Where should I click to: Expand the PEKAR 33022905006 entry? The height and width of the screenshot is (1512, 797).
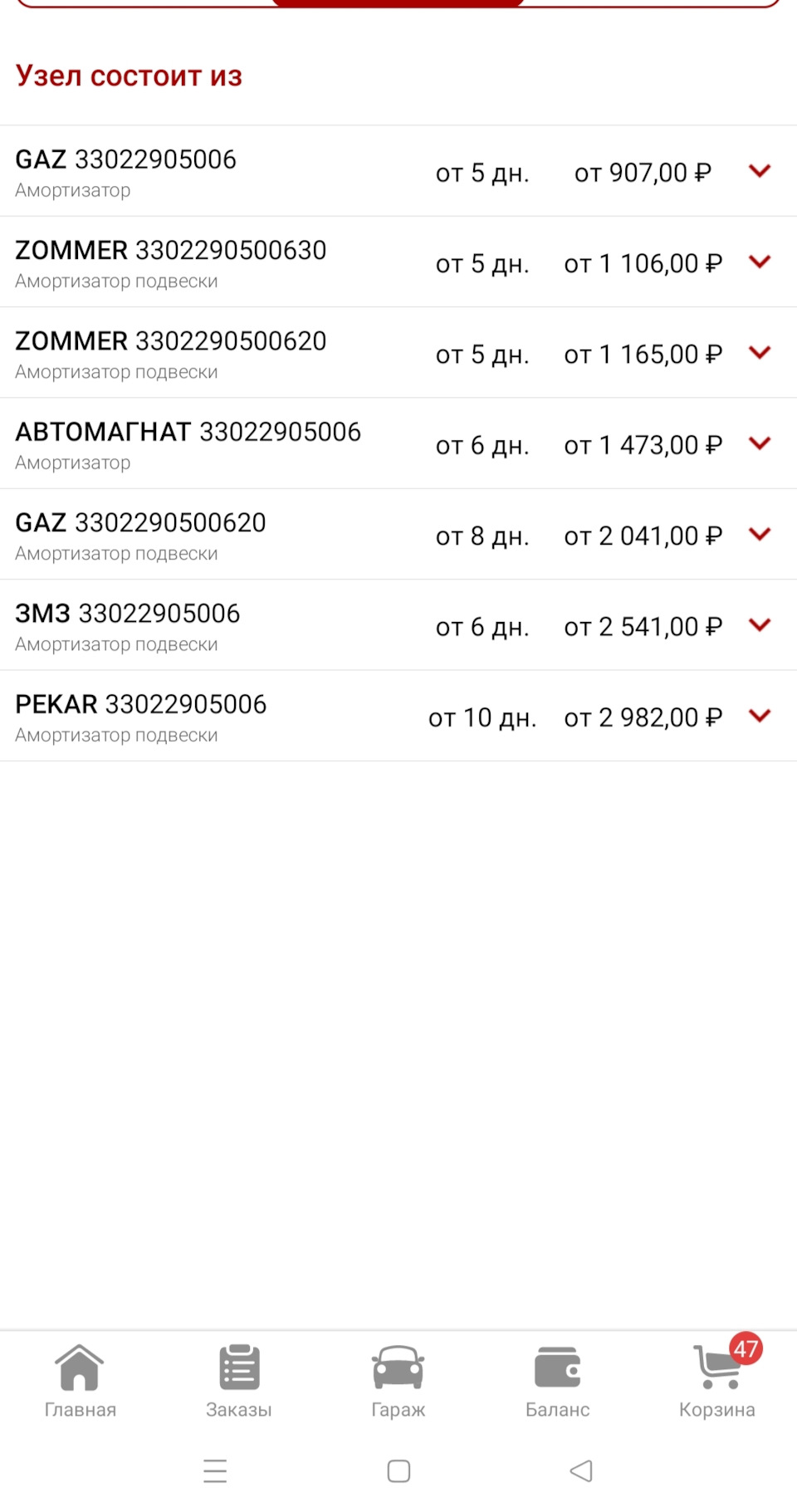pyautogui.click(x=759, y=716)
